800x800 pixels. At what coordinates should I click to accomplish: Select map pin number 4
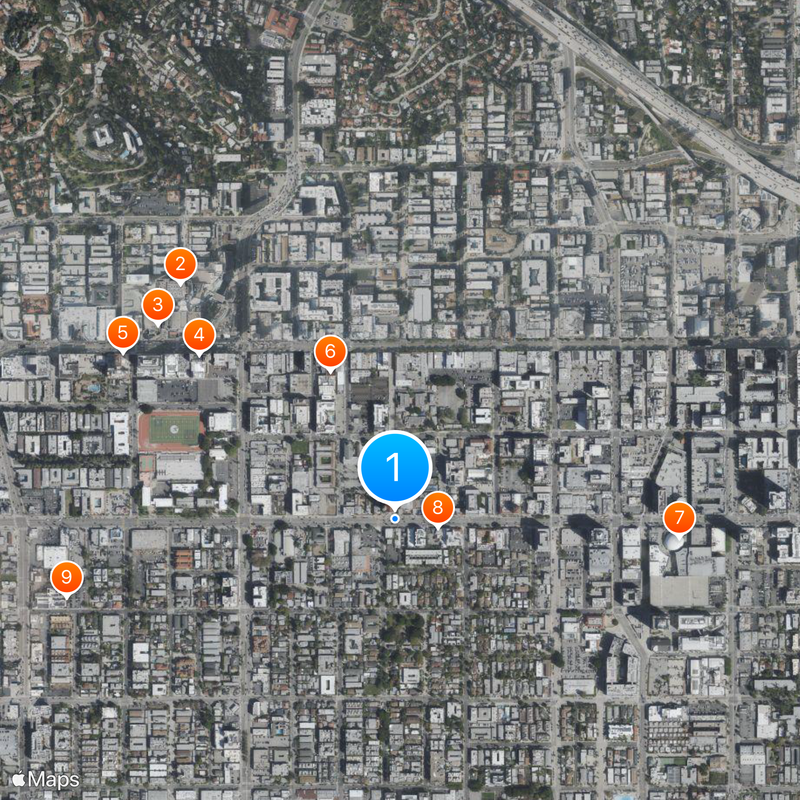point(199,336)
